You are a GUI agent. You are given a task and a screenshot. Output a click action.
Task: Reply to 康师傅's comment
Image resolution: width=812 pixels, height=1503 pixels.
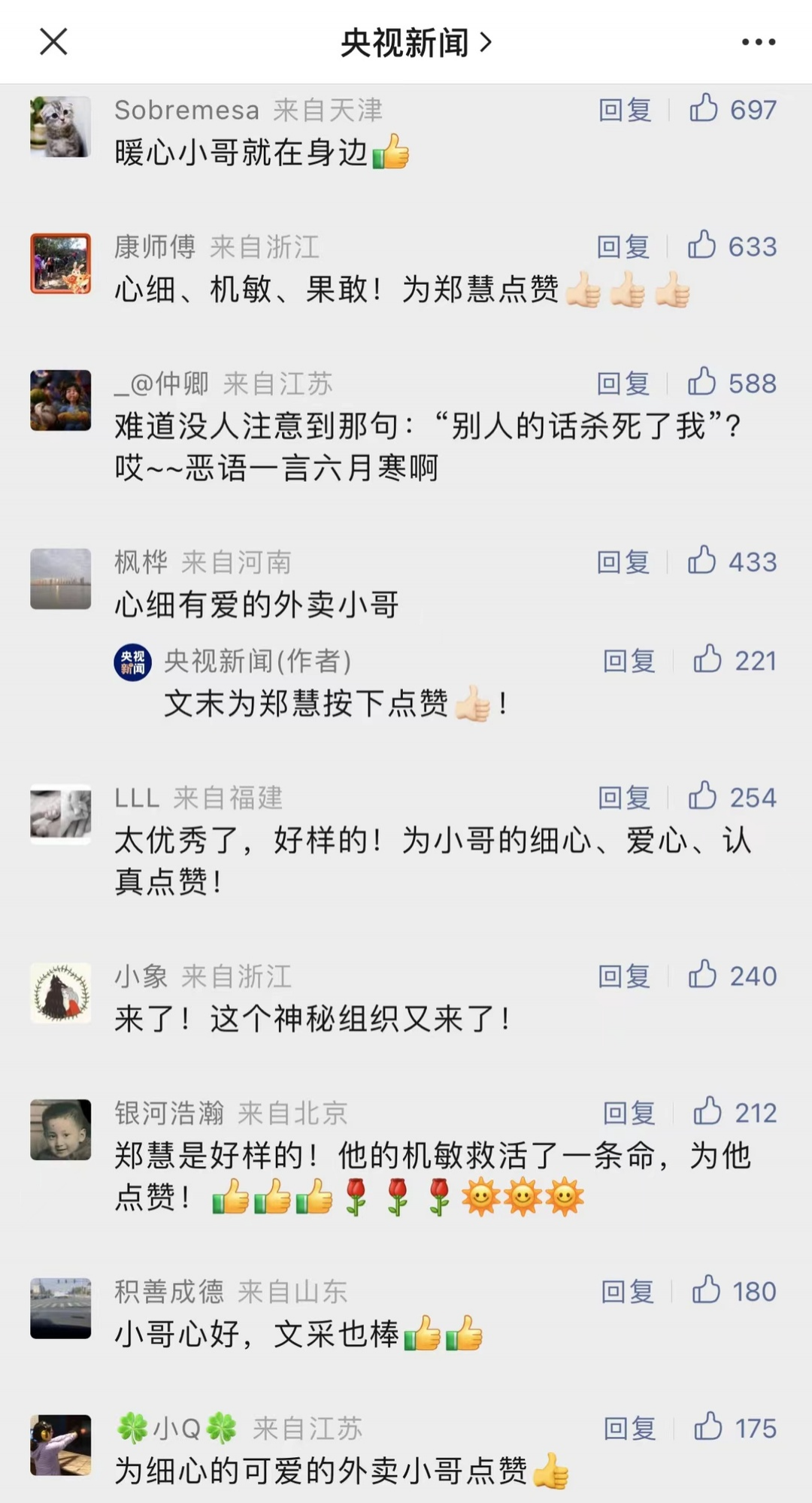pos(623,247)
